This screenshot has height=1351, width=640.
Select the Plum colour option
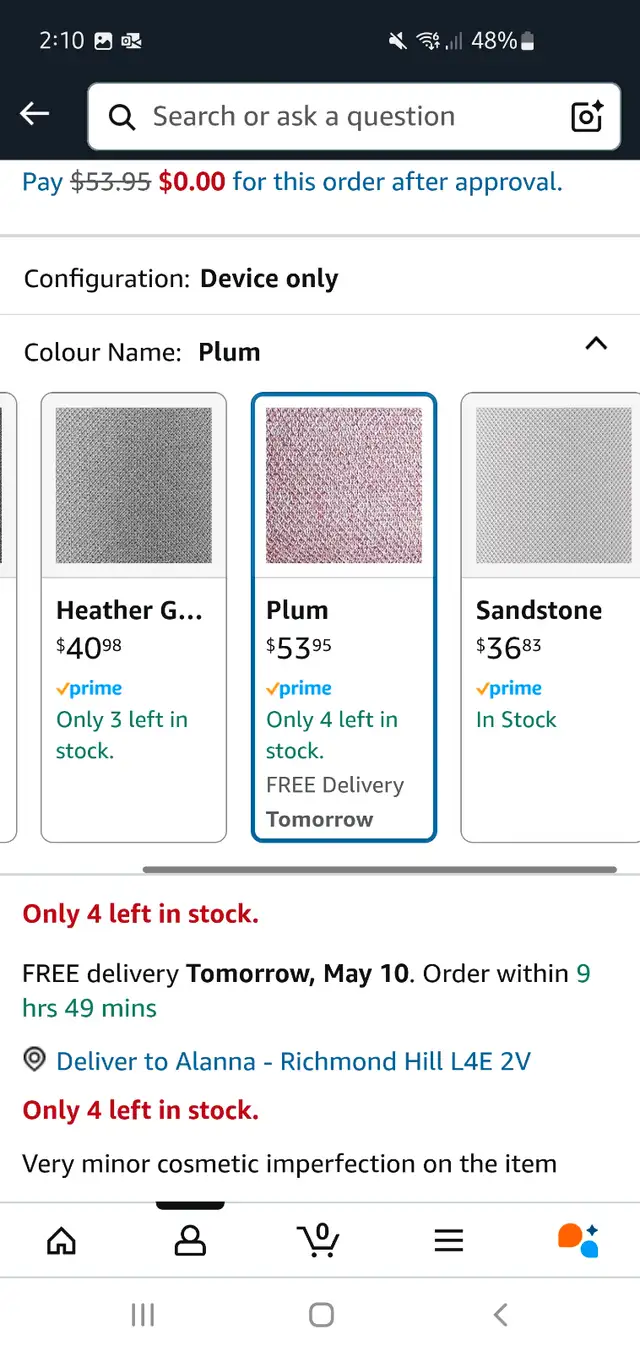(x=344, y=618)
